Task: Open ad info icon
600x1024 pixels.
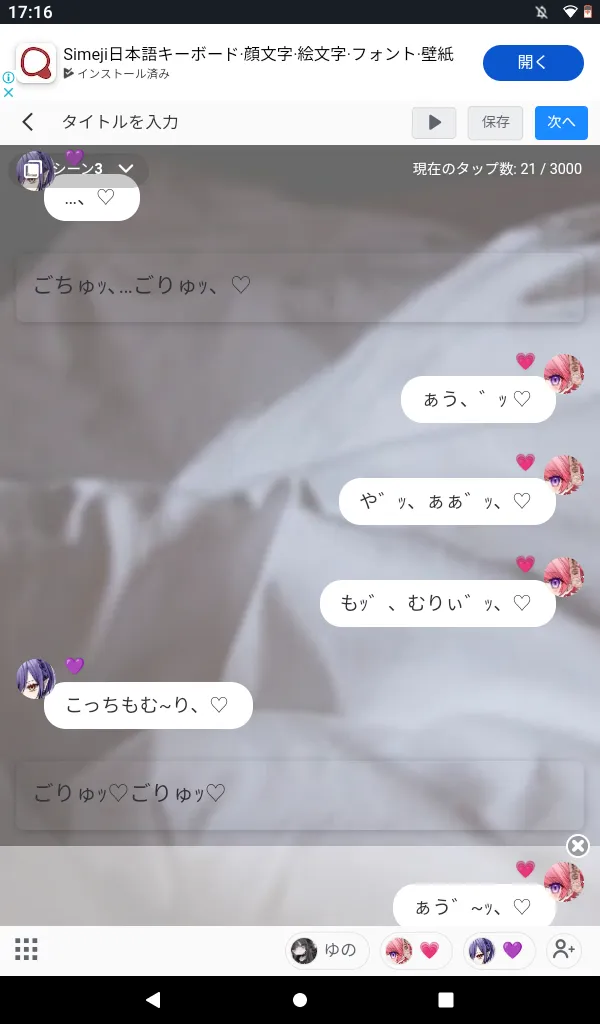Action: pos(8,77)
